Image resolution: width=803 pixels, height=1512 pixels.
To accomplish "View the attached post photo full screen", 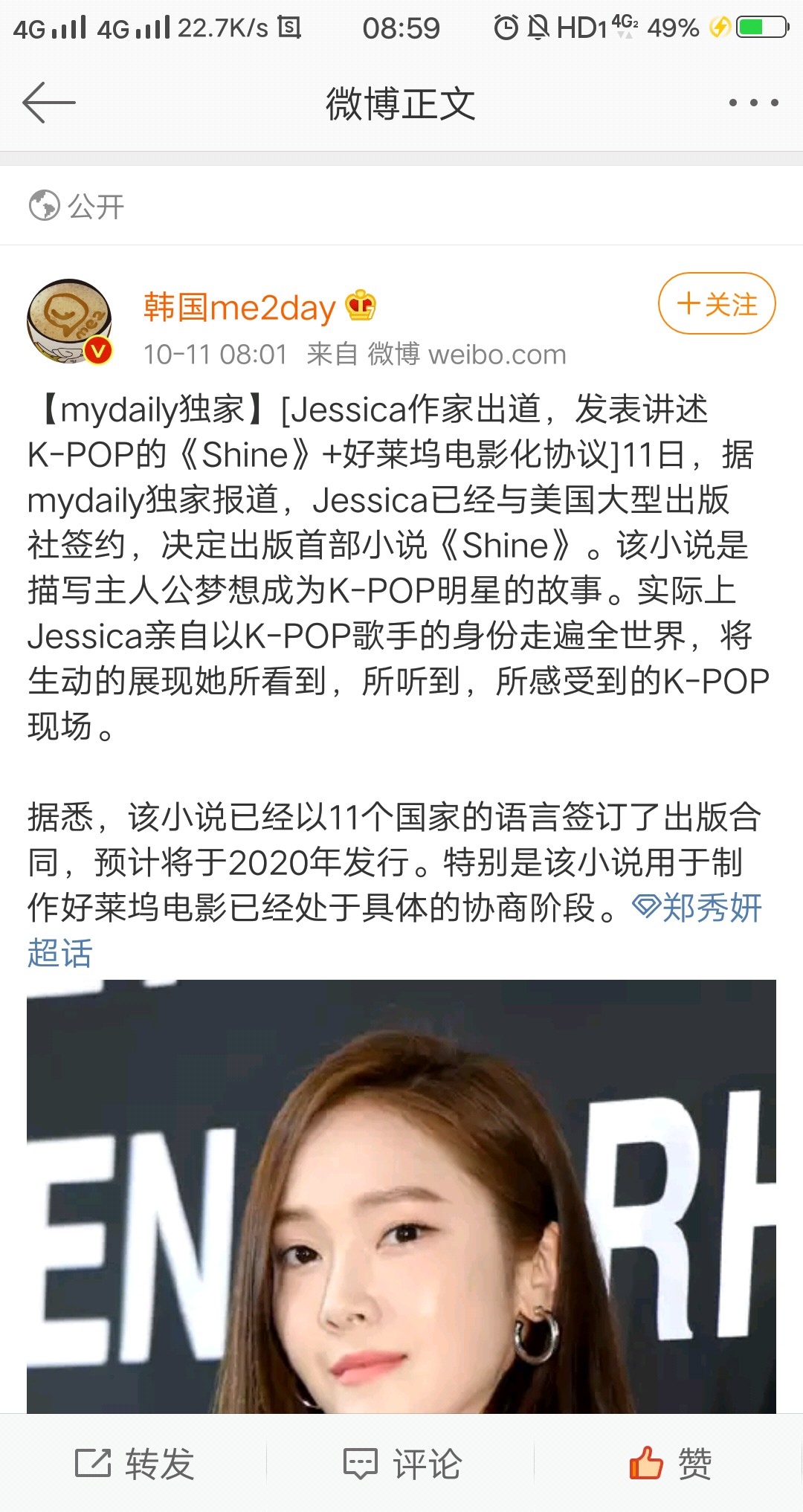I will click(401, 1197).
